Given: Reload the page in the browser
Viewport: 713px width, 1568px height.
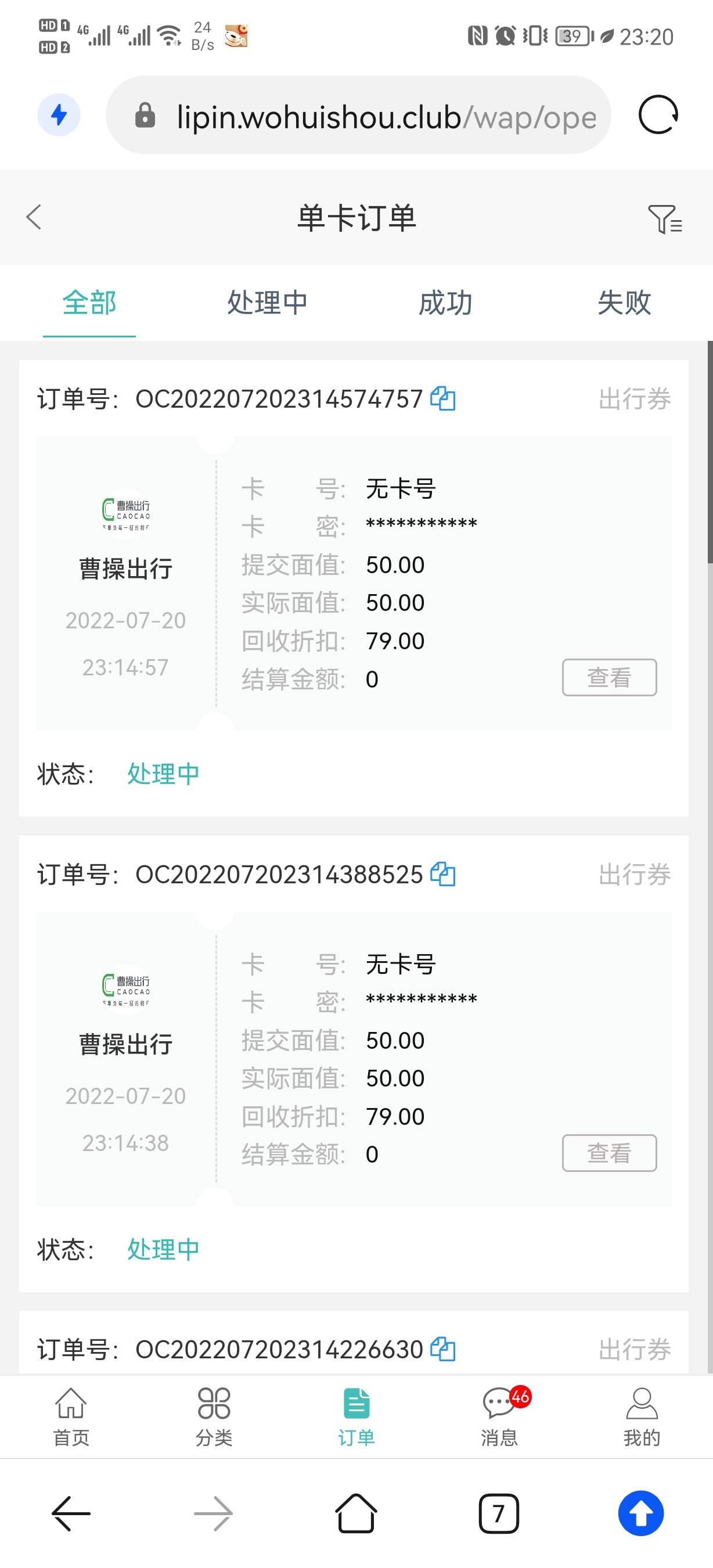Looking at the screenshot, I should (x=658, y=114).
